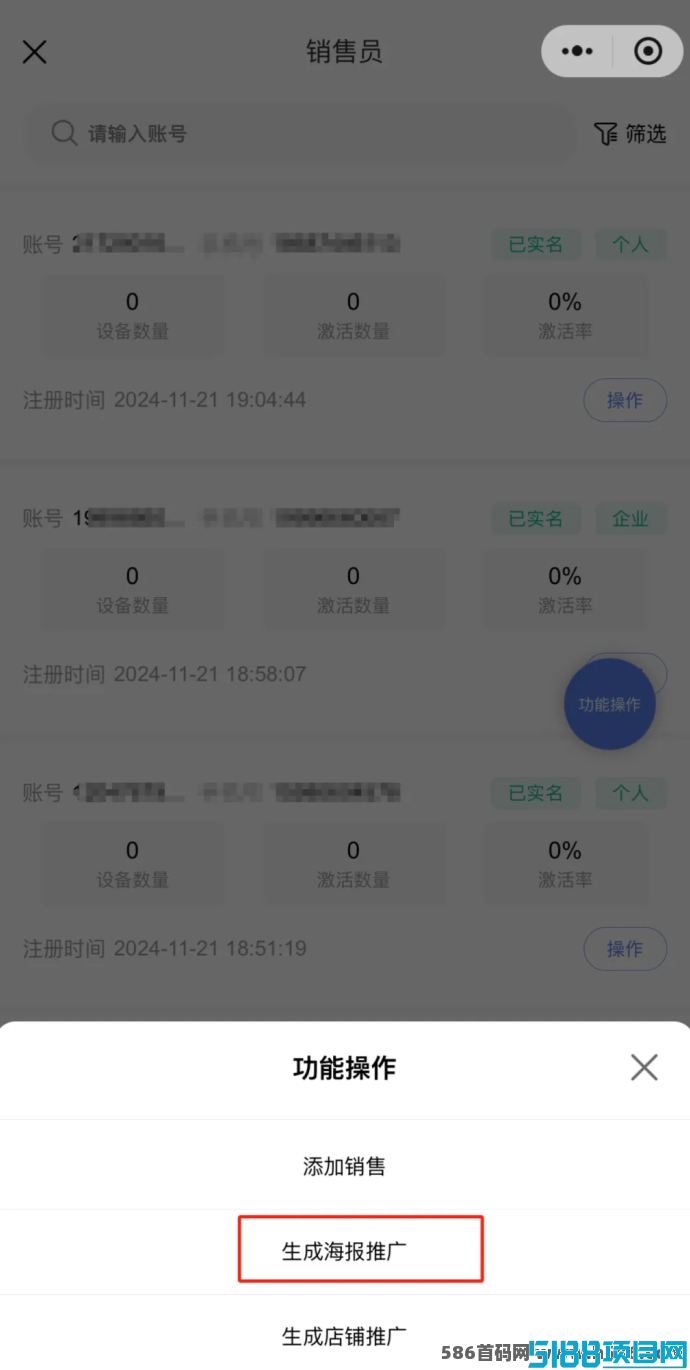The height and width of the screenshot is (1370, 690).
Task: Tap the floating 功能操作 button
Action: [610, 704]
